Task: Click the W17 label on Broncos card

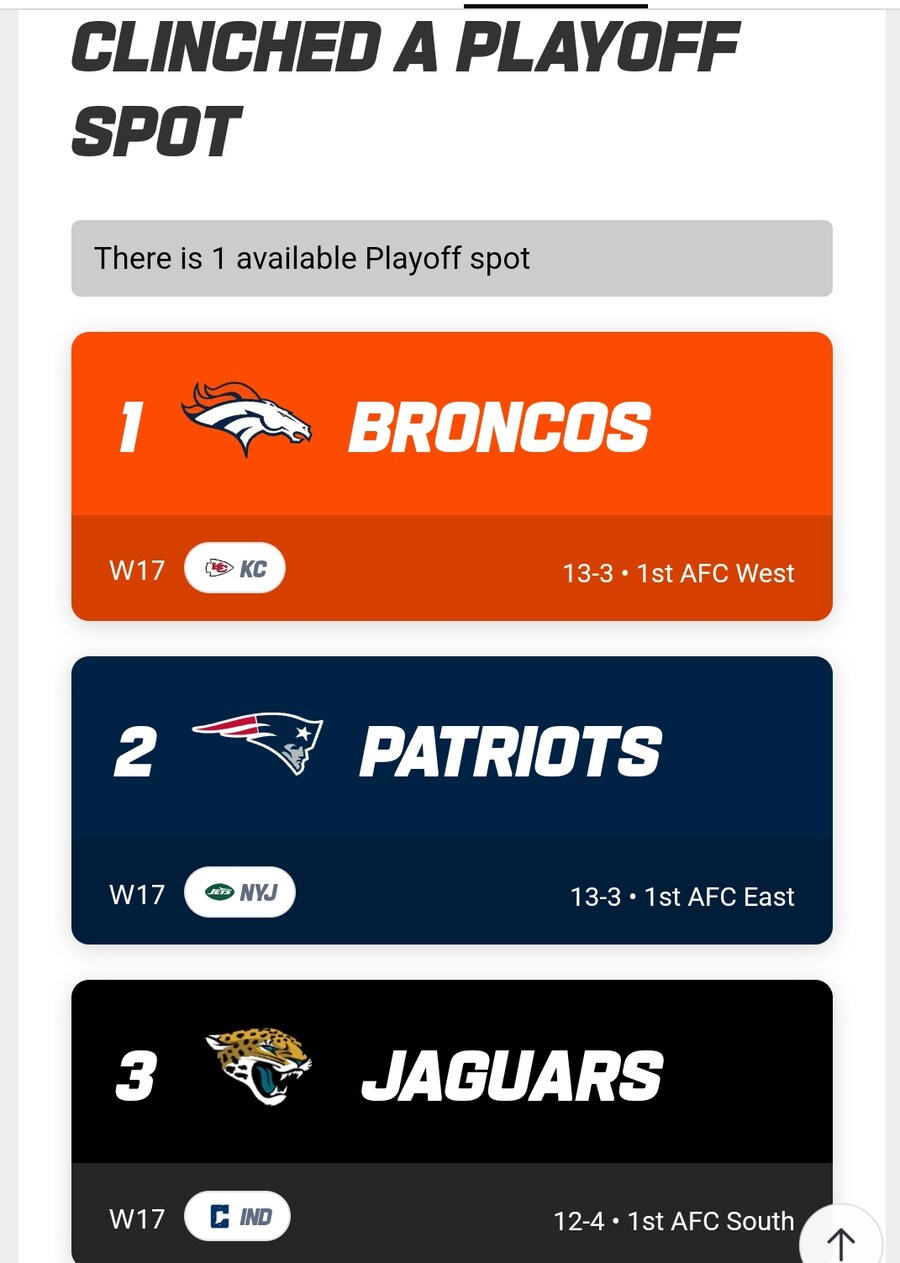Action: (137, 570)
